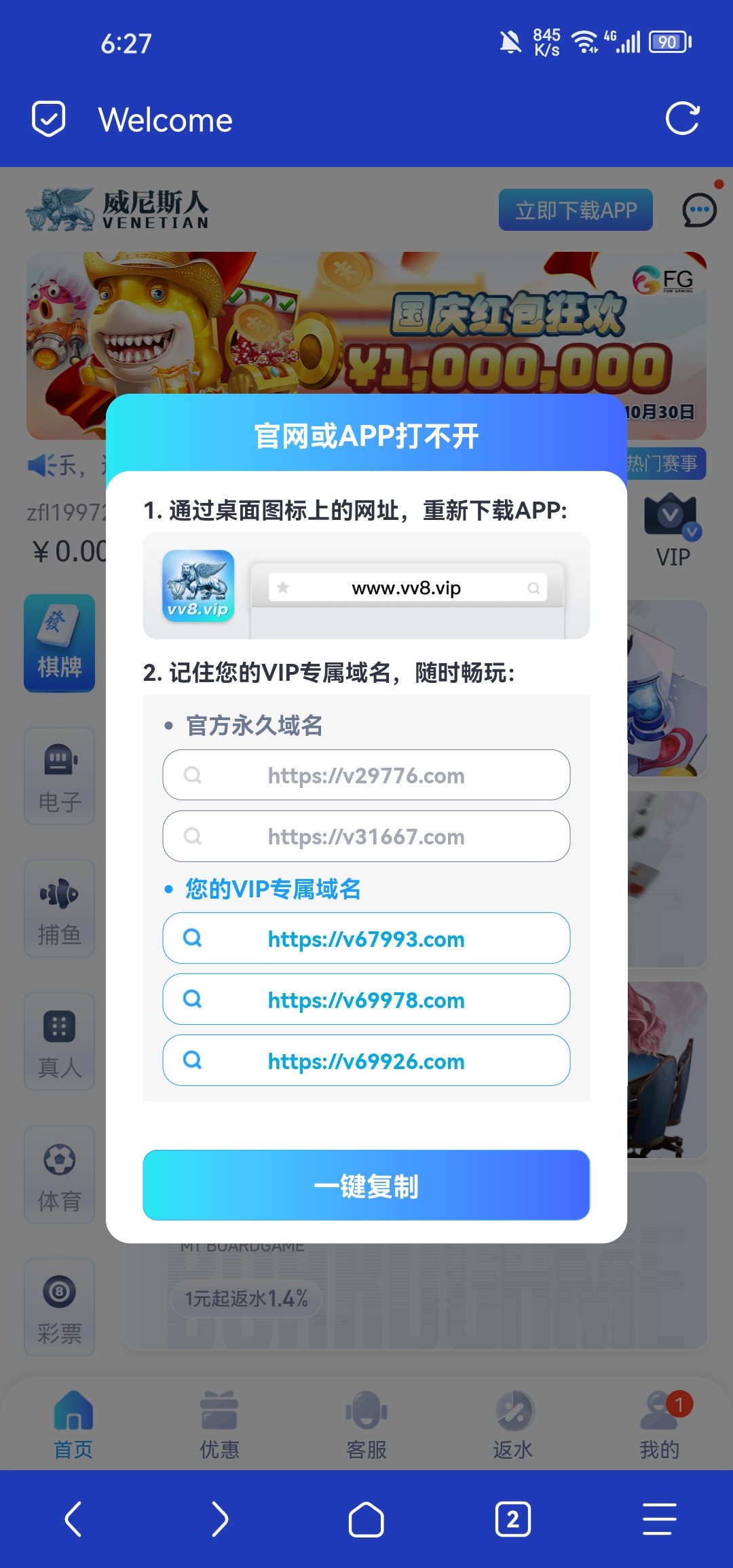Open the browser home page
The width and height of the screenshot is (733, 1568).
coord(366,1519)
